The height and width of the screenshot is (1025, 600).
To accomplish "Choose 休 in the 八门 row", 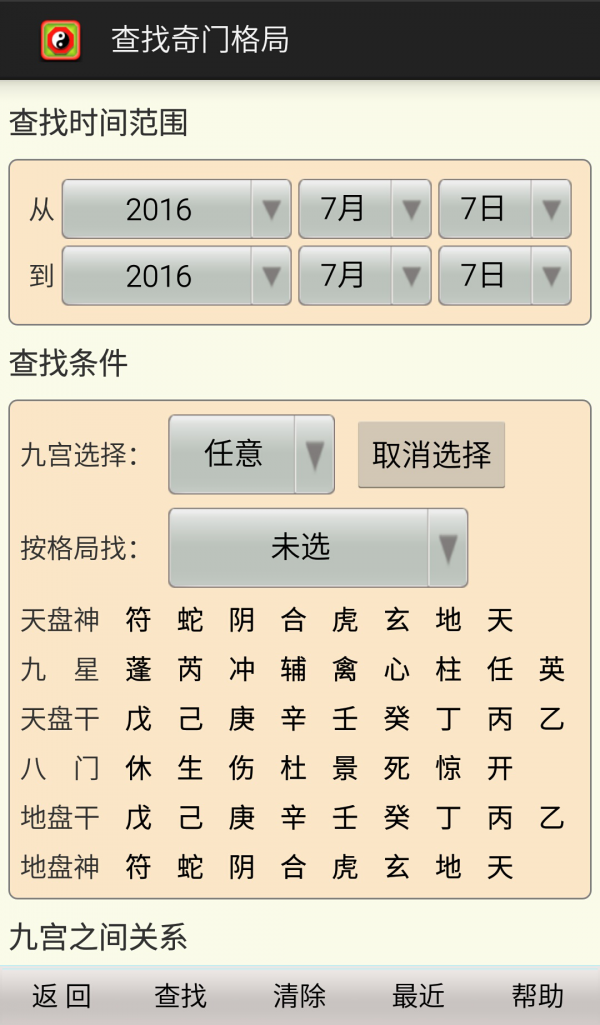I will click(138, 768).
